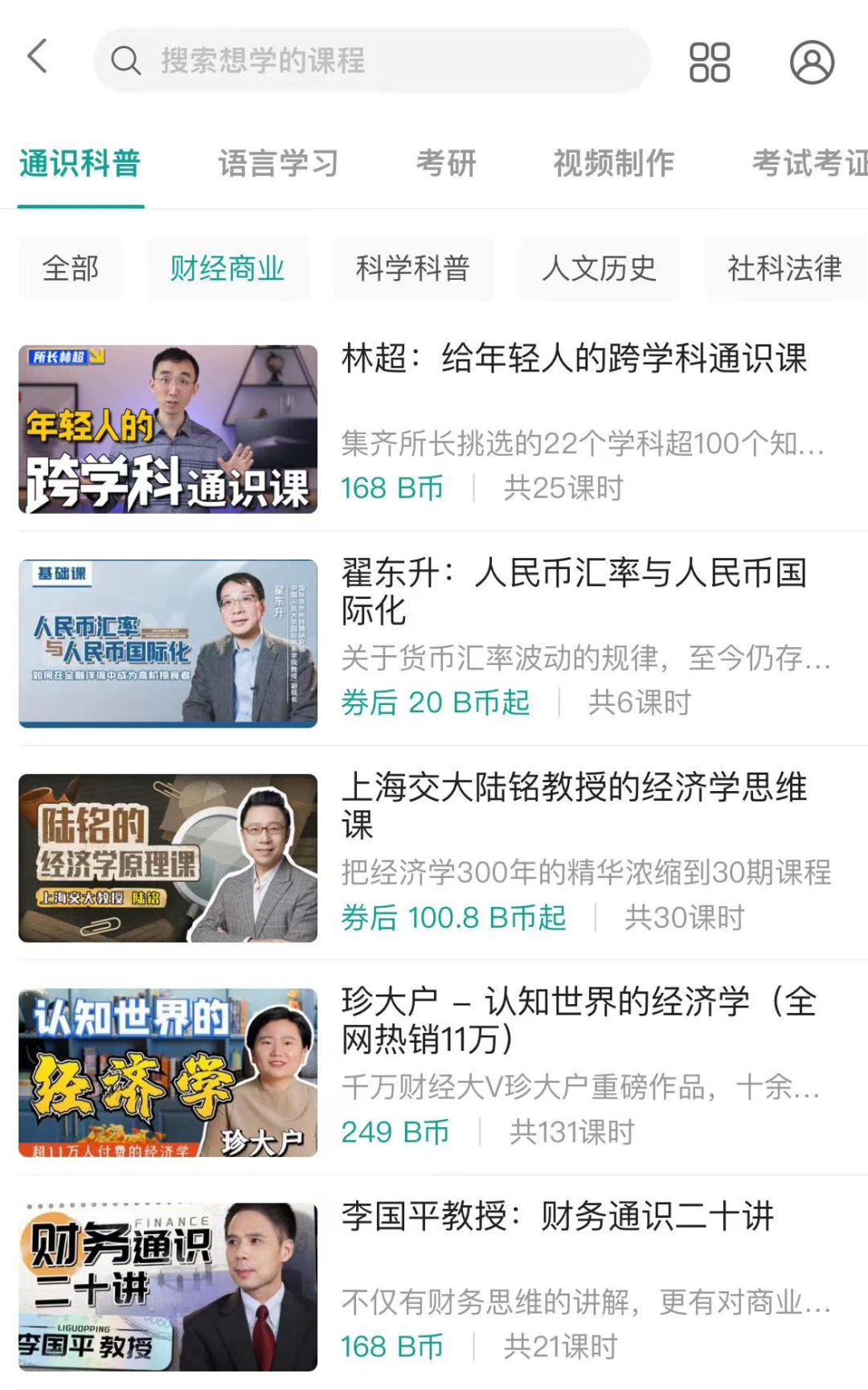Select the 通识科普 tab
868x1390 pixels.
click(x=80, y=164)
